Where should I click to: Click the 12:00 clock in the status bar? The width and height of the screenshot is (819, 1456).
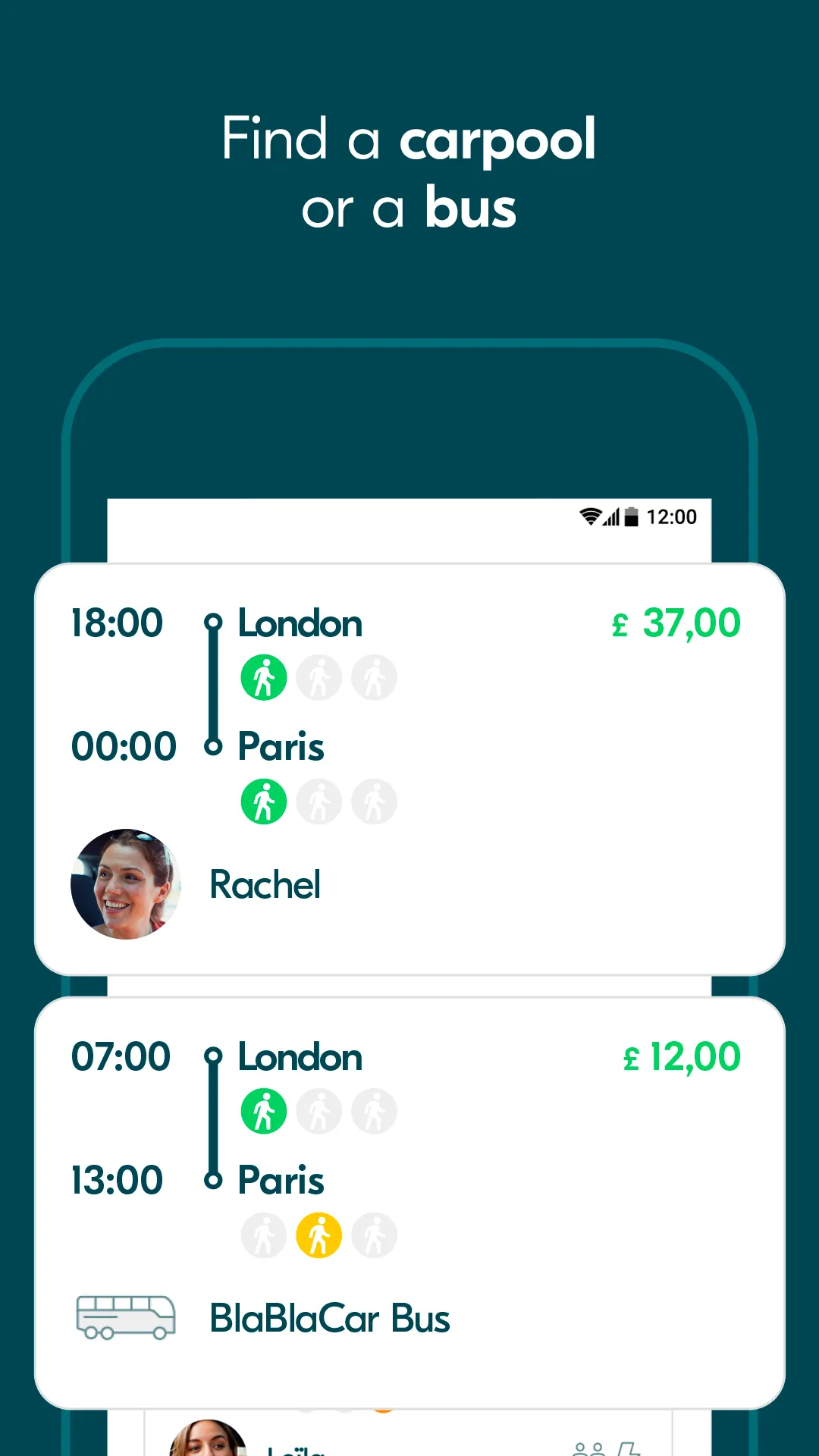point(672,517)
